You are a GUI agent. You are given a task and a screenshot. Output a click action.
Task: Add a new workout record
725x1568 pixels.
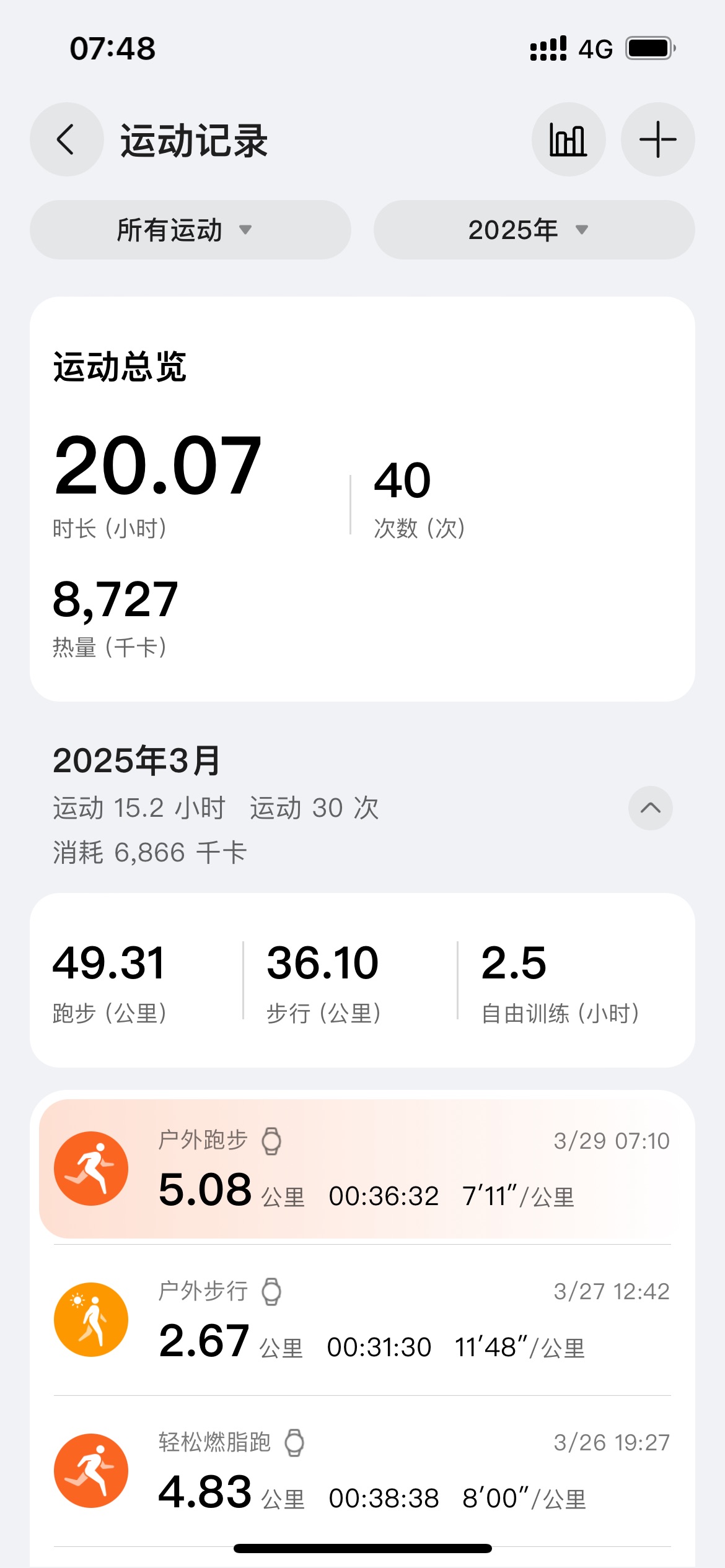[657, 139]
